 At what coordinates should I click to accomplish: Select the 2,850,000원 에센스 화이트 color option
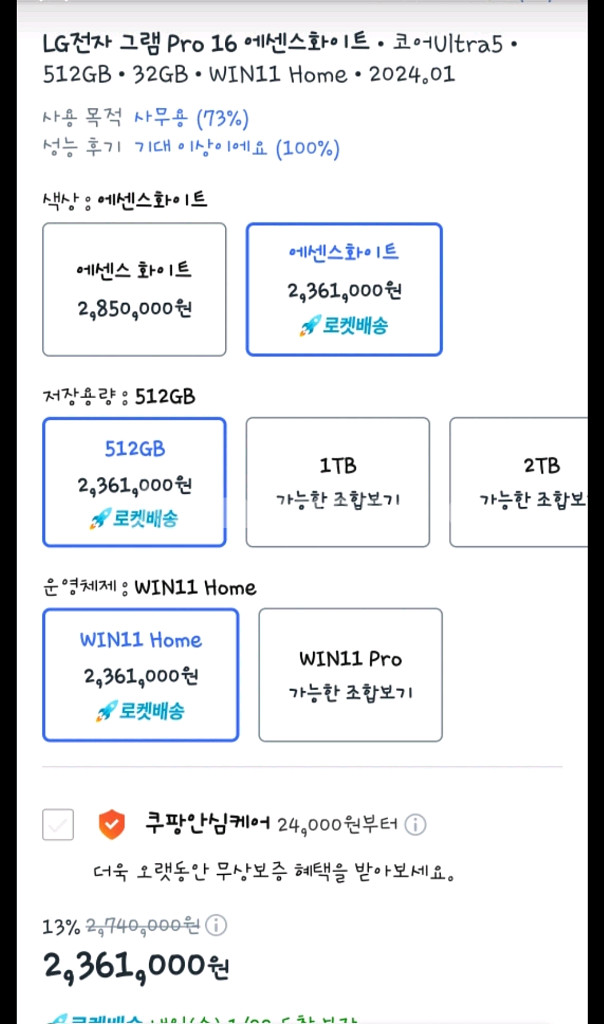coord(134,289)
